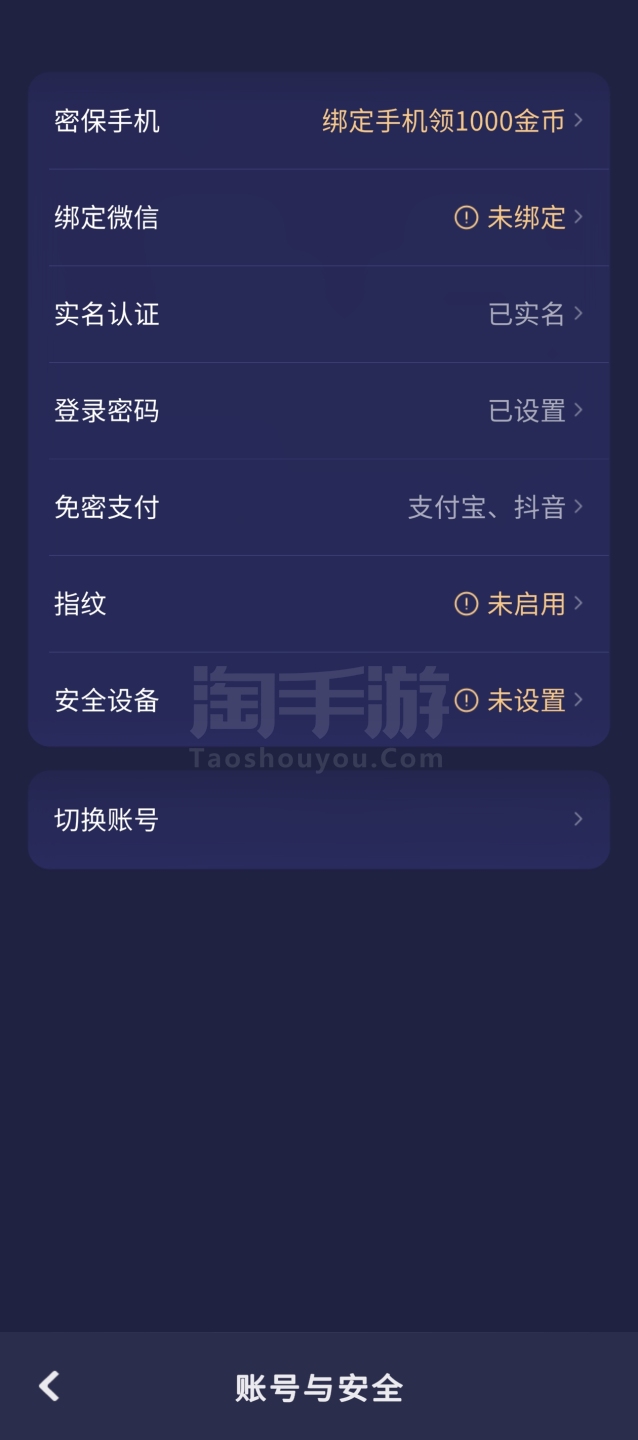Open the 指纹 fingerprint setting

[318, 604]
